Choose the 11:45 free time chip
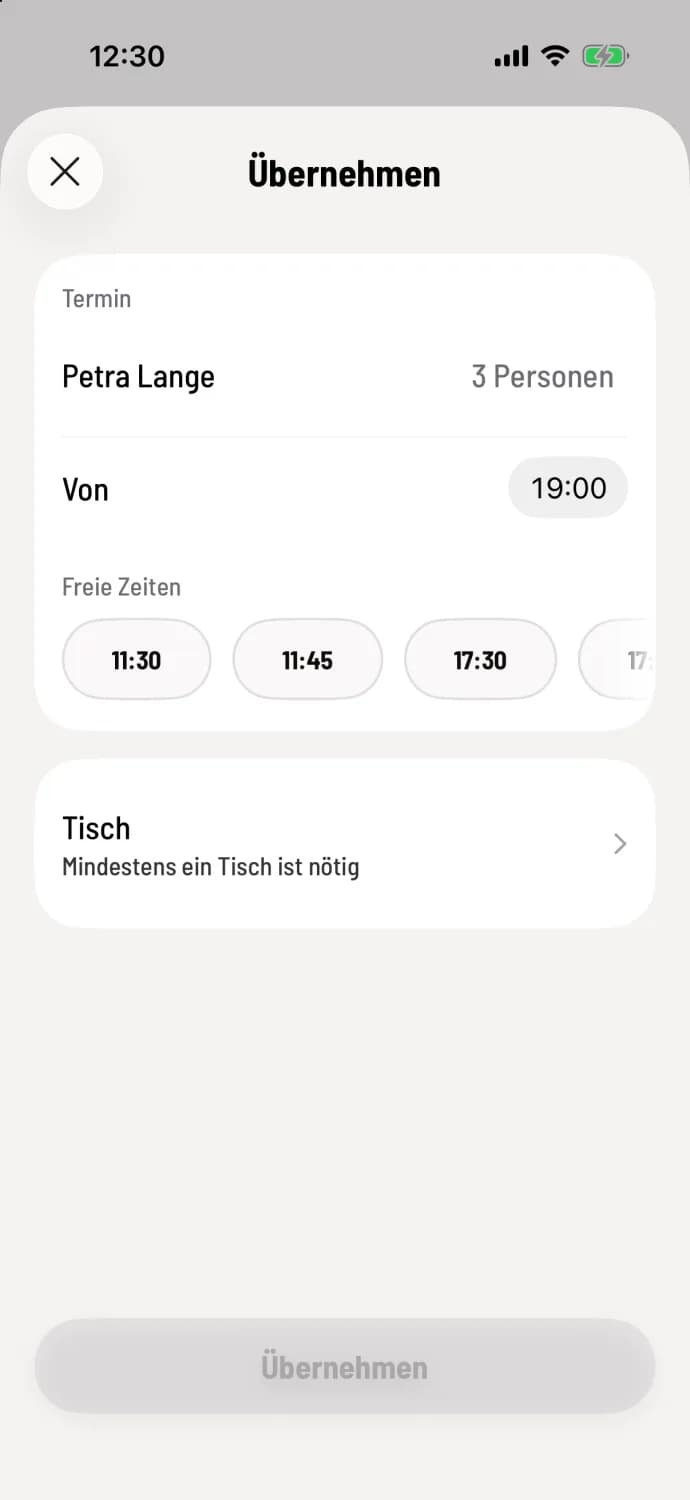The width and height of the screenshot is (690, 1500). pos(308,660)
